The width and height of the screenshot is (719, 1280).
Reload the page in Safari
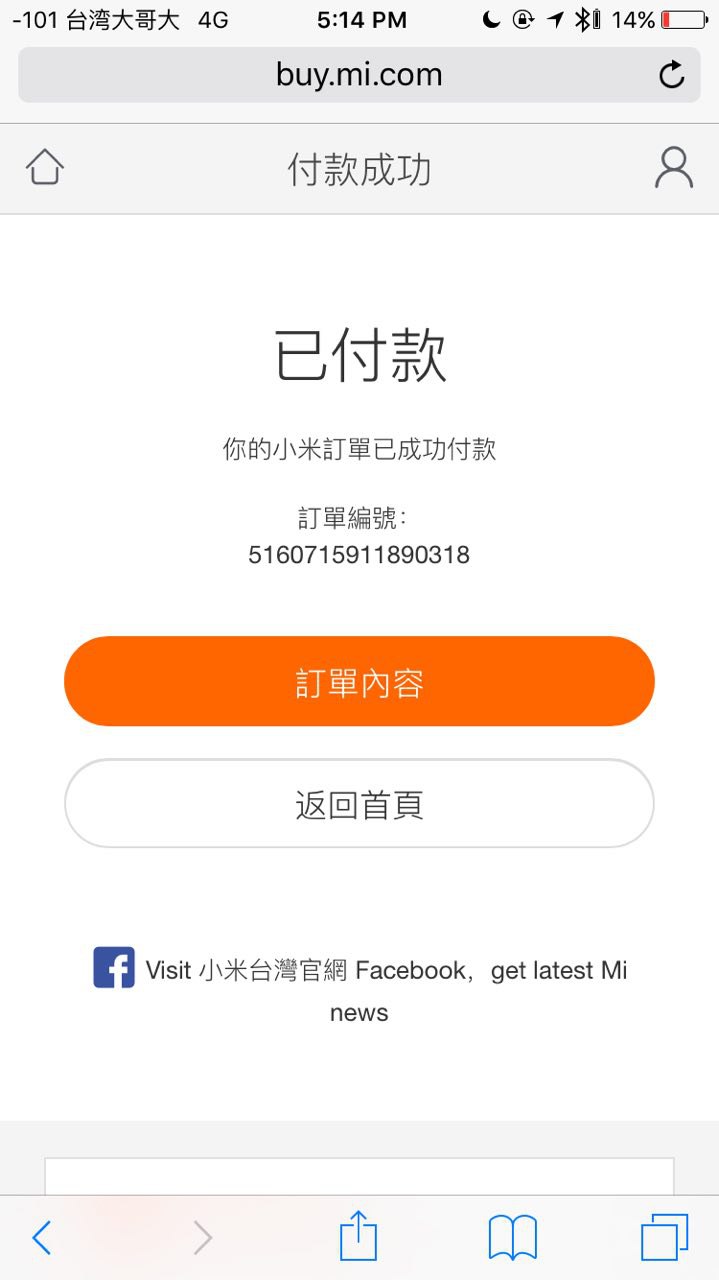pos(672,75)
